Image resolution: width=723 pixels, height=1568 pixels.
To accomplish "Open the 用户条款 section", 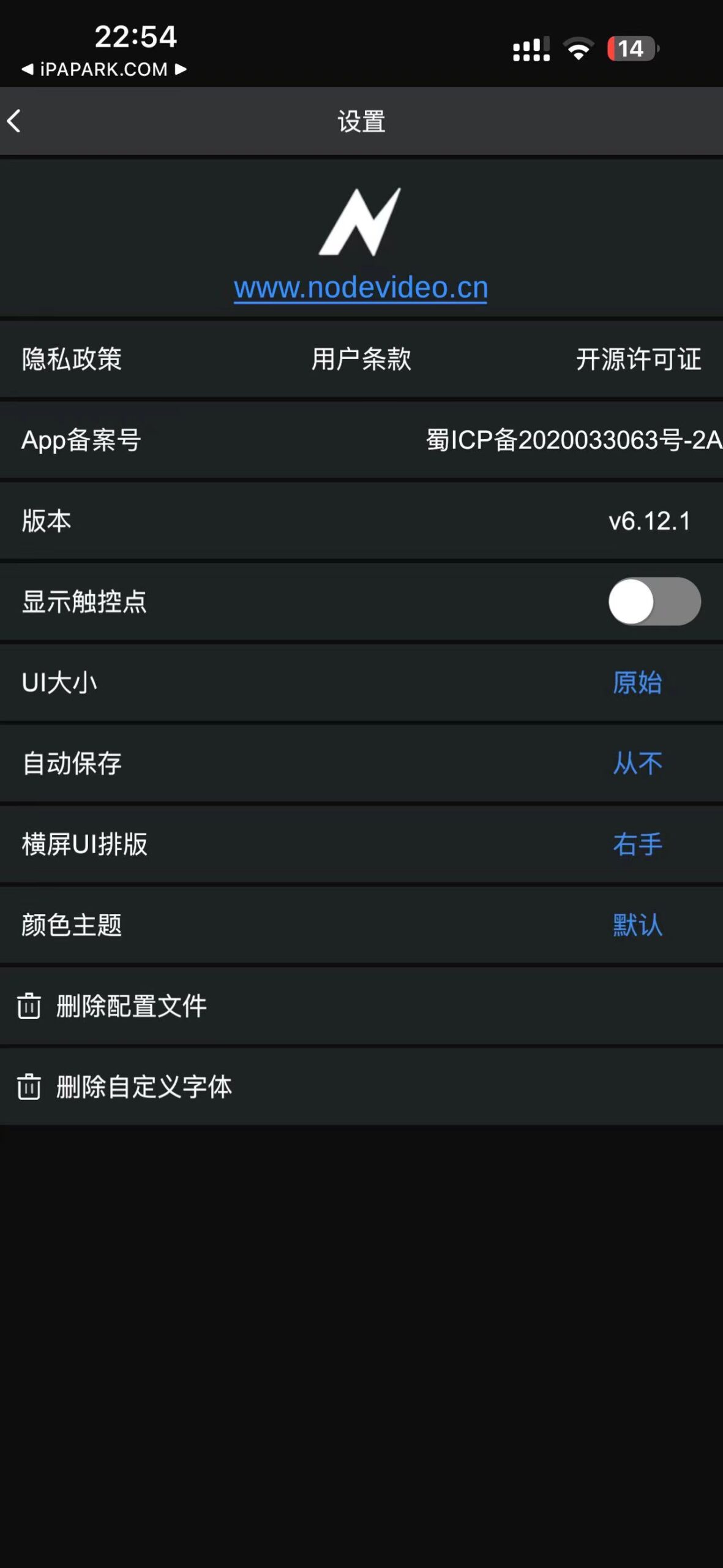I will point(360,360).
